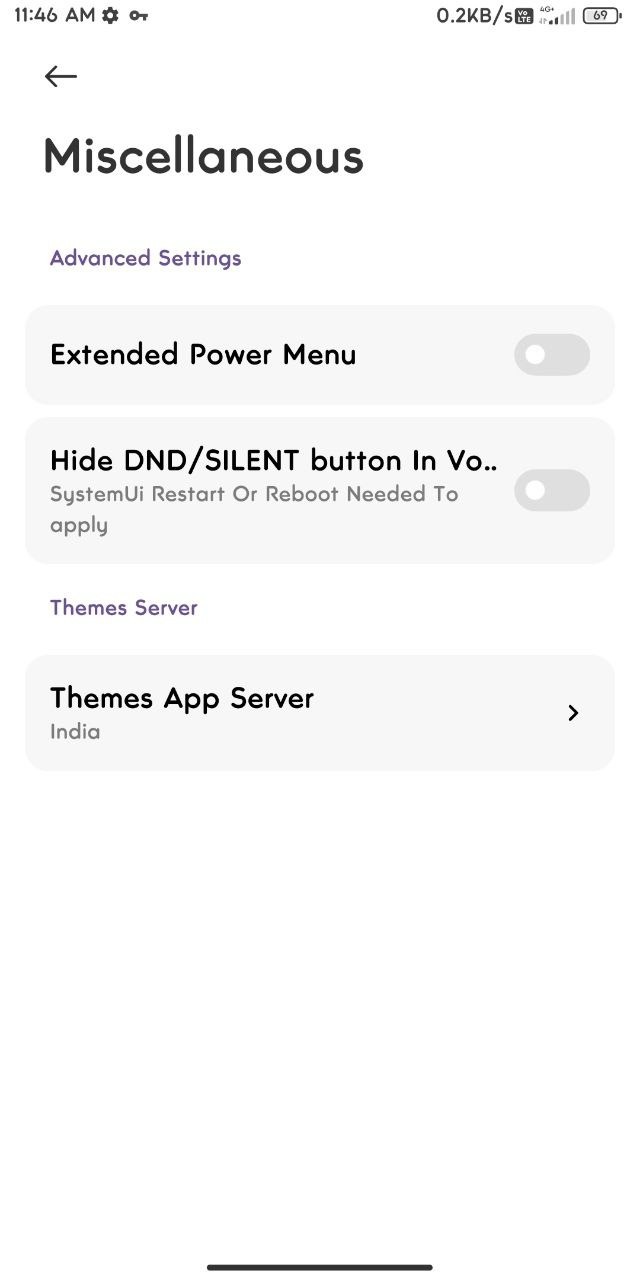Go back using the top arrow
Viewport: 640px width, 1280px height.
click(61, 76)
